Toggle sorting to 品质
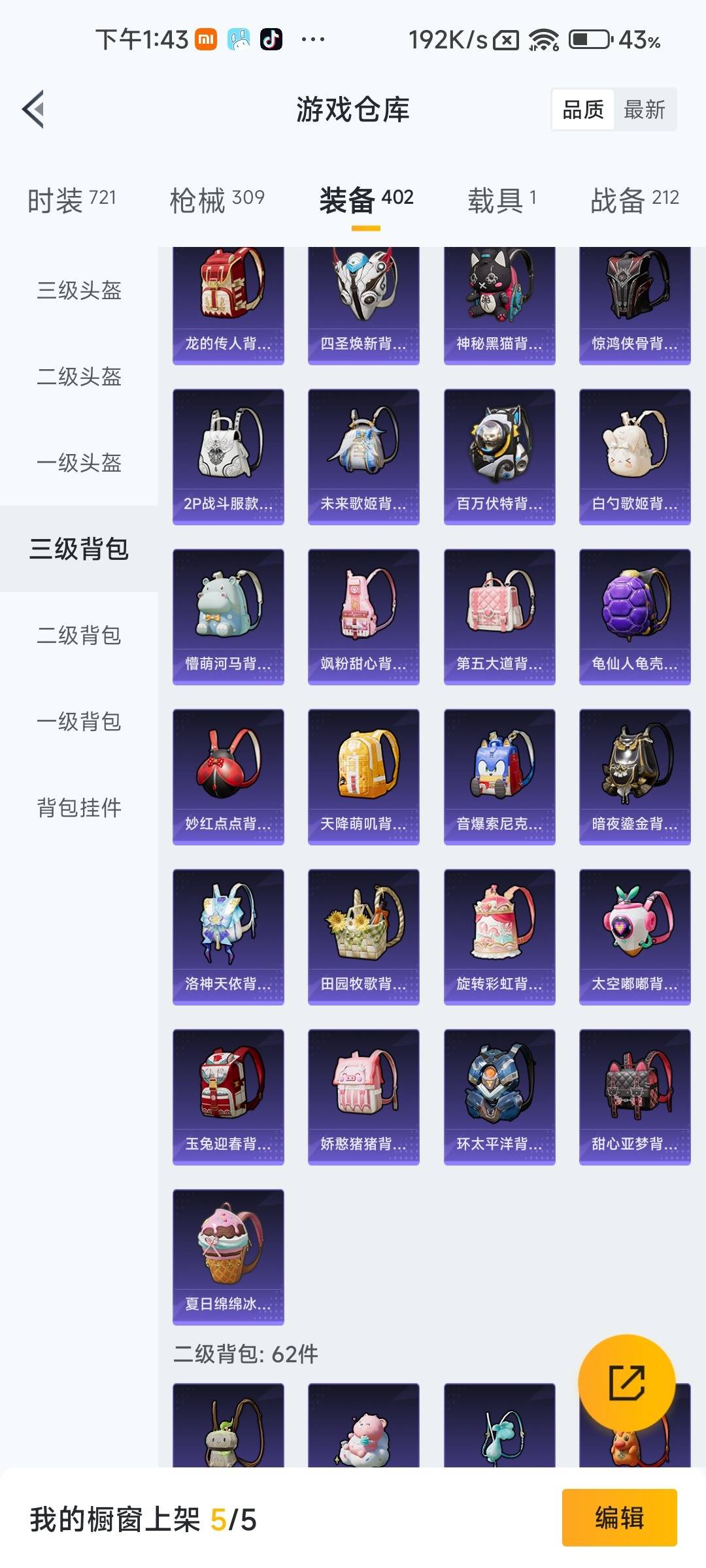The width and height of the screenshot is (706, 1568). [x=584, y=109]
